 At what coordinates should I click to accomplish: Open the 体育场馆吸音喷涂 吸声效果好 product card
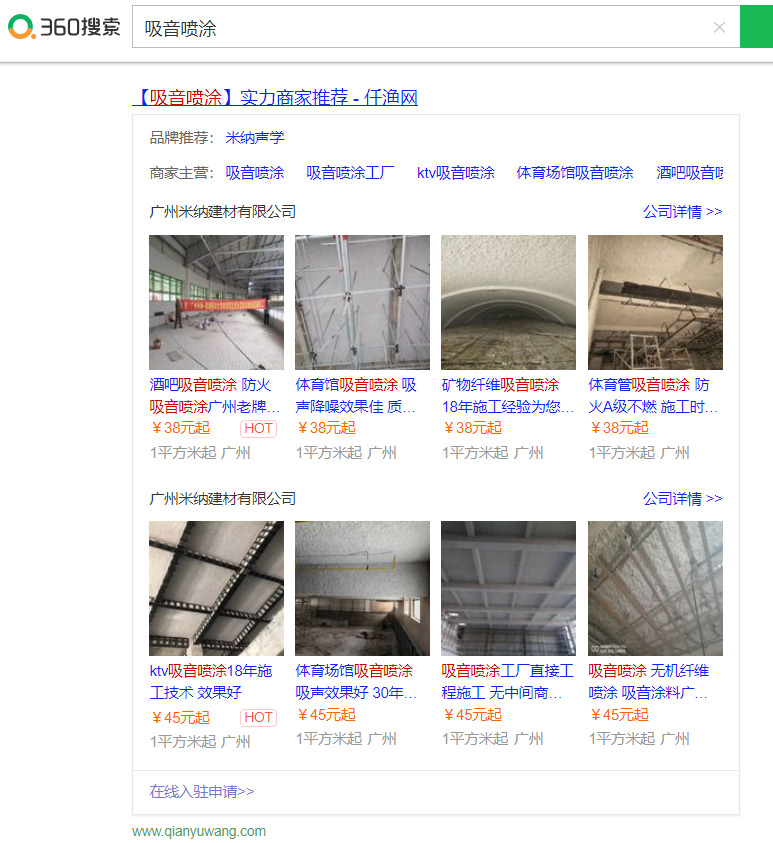[x=362, y=589]
